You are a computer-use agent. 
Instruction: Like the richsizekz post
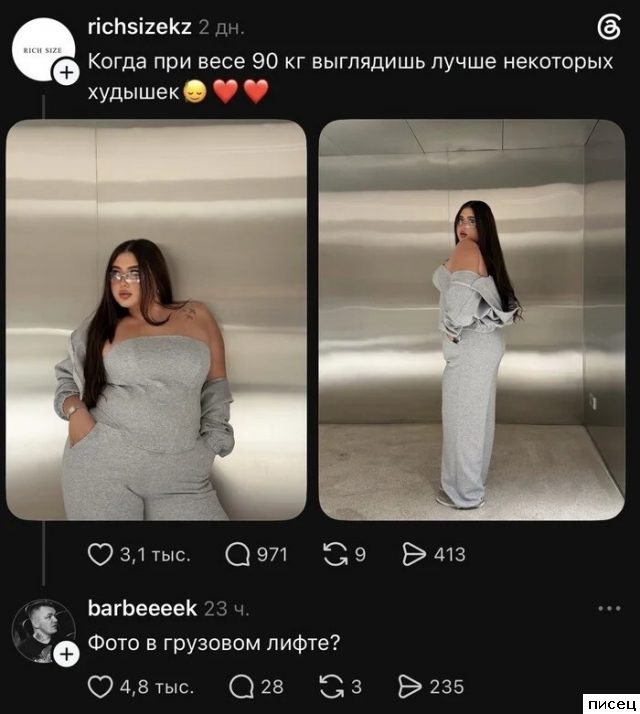pos(100,555)
